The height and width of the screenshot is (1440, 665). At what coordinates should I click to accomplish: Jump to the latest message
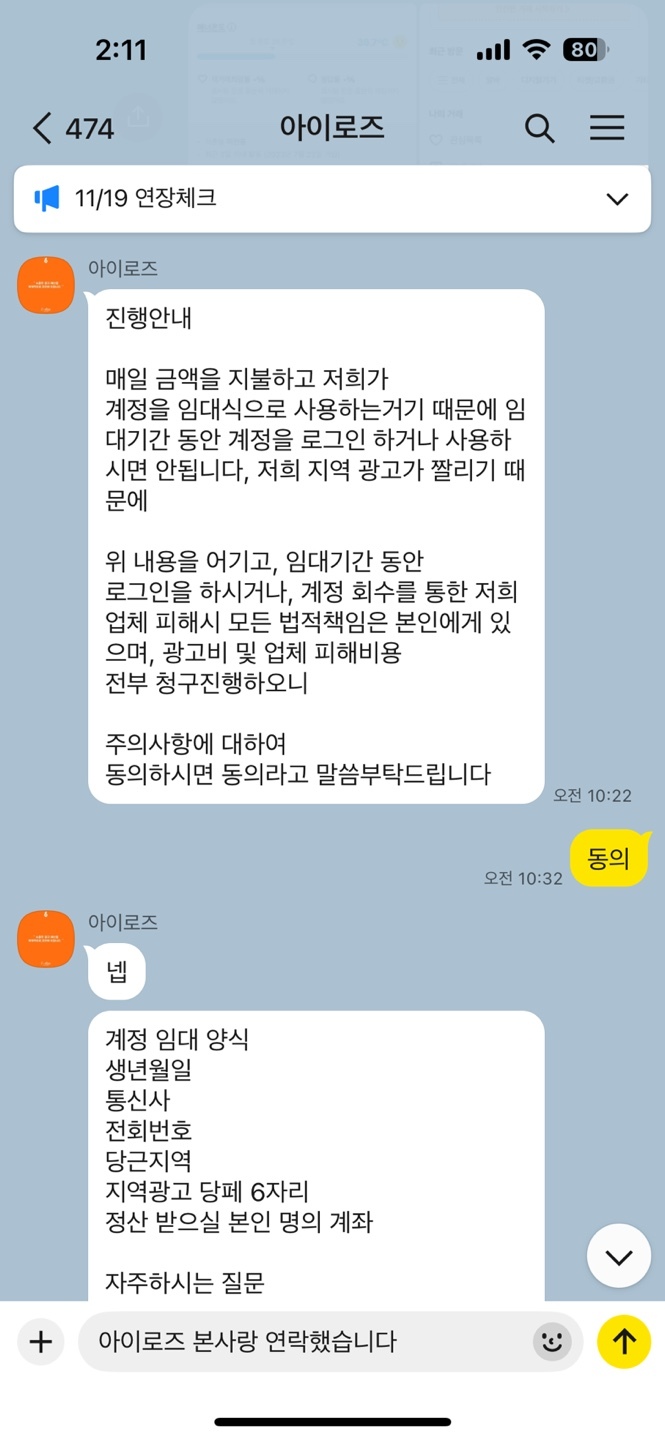click(618, 1256)
